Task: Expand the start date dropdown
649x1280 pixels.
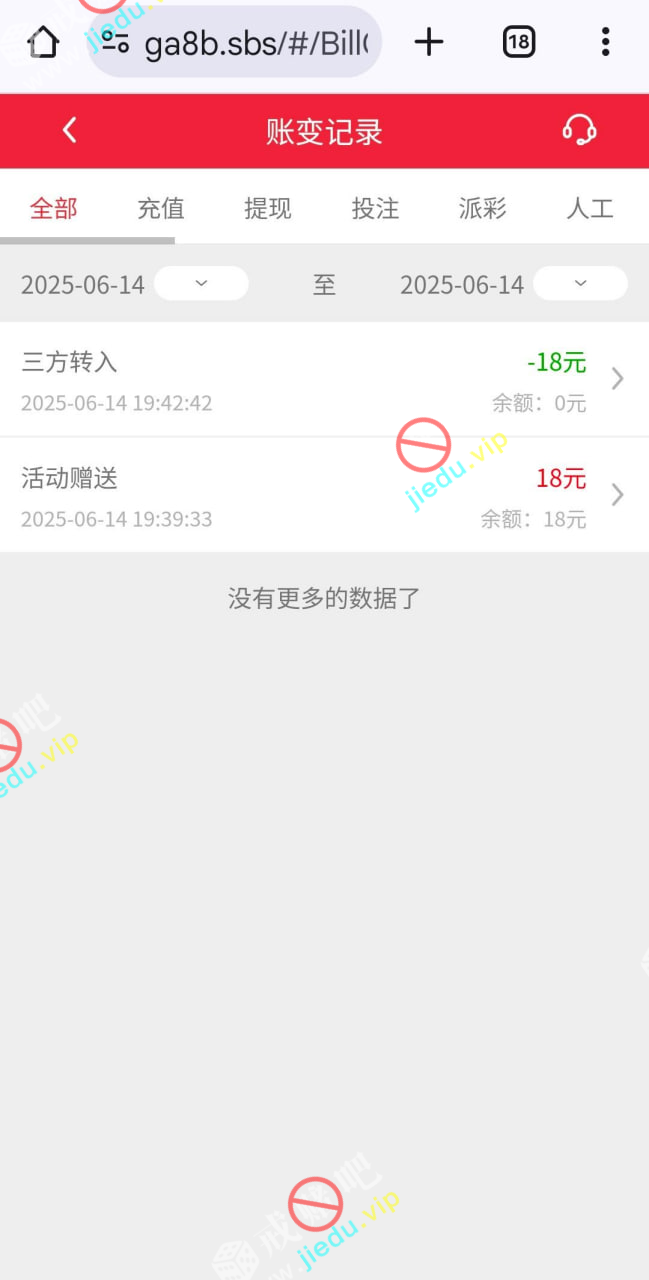Action: click(201, 284)
